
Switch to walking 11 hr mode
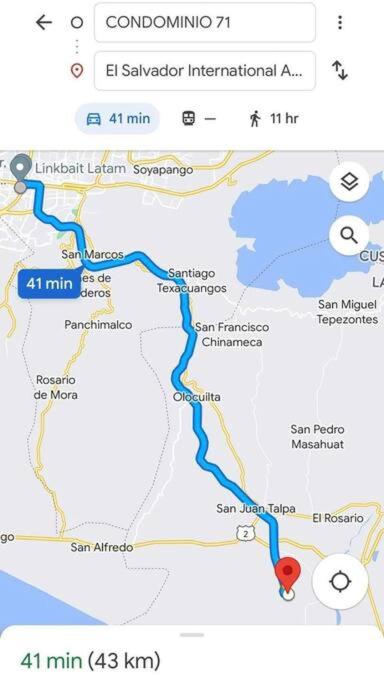pyautogui.click(x=274, y=118)
